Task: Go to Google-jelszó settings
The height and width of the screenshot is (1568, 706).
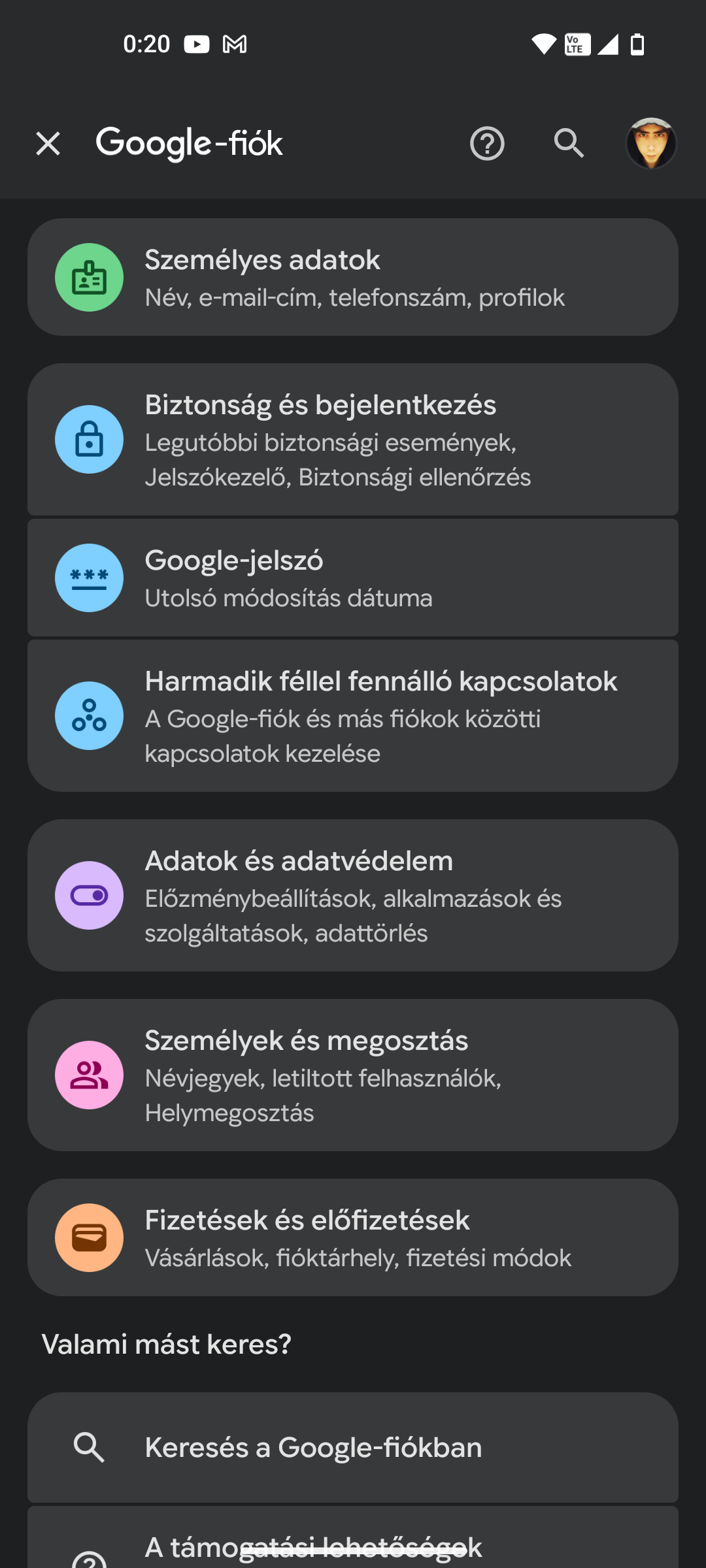Action: pos(353,578)
